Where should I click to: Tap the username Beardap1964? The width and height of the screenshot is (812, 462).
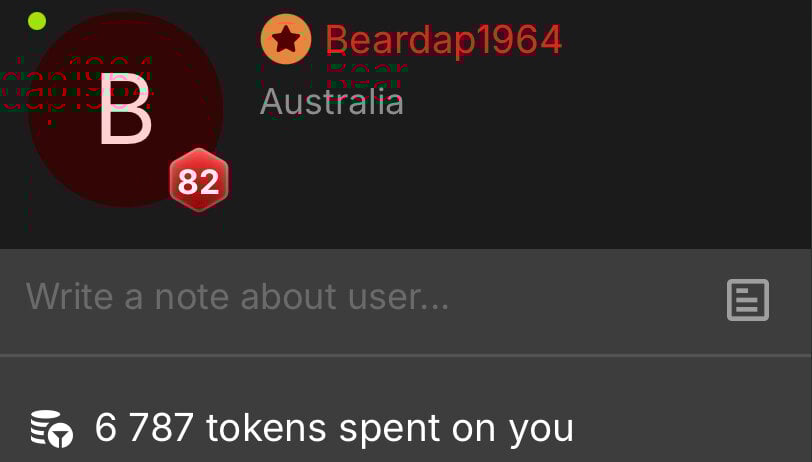click(x=443, y=40)
